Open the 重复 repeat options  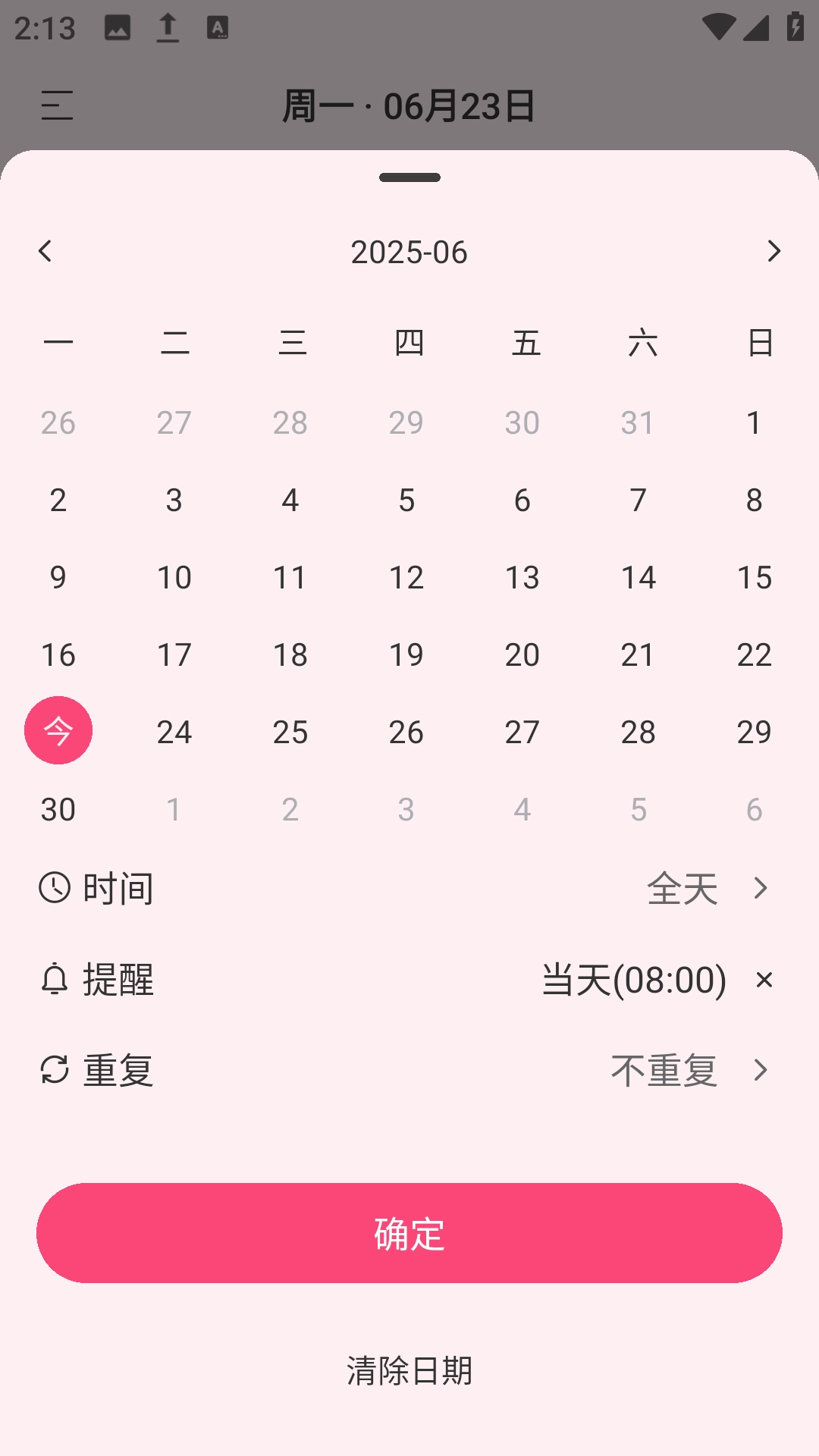click(x=409, y=1070)
